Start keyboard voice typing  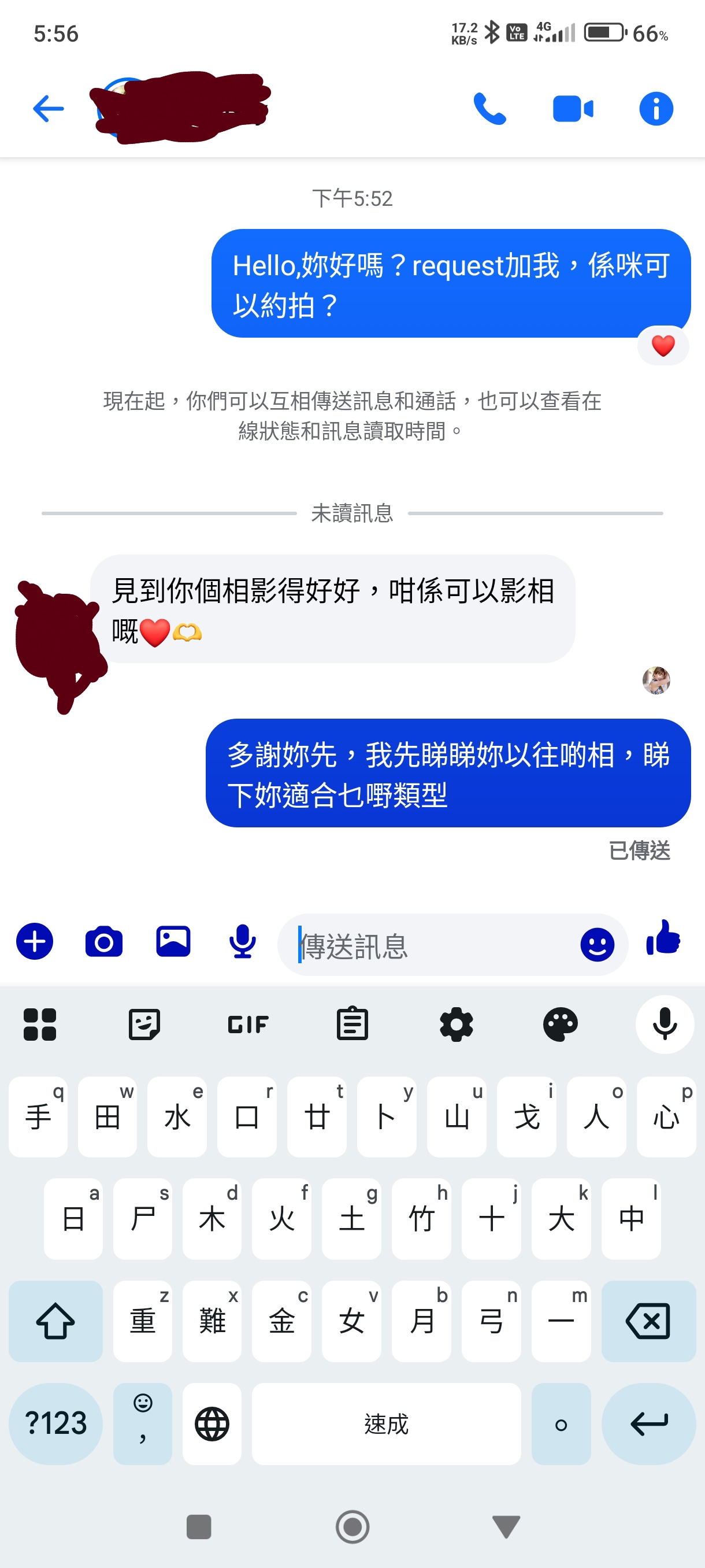click(x=665, y=1024)
